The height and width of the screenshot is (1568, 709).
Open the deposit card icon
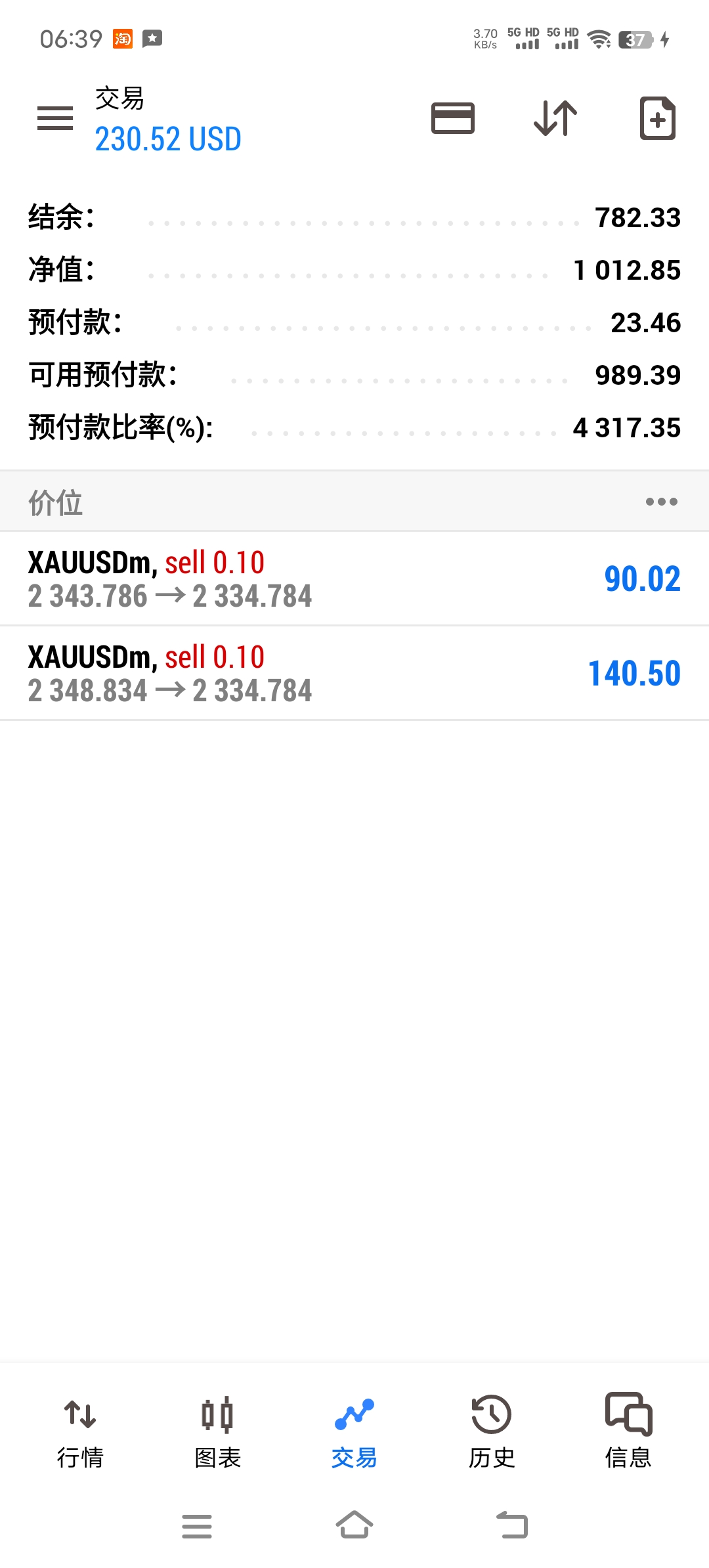tap(453, 119)
